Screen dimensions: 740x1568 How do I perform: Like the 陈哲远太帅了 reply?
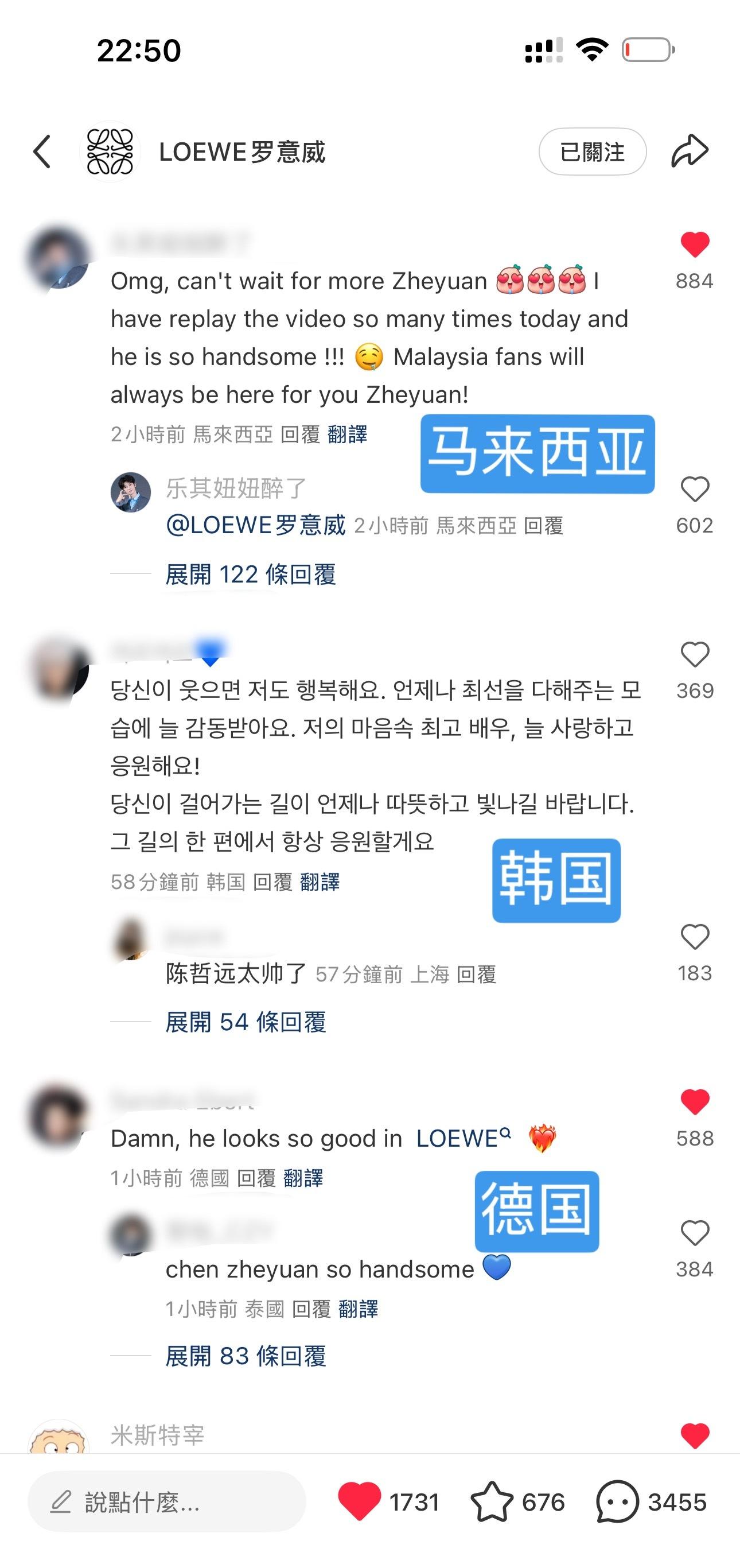point(695,937)
